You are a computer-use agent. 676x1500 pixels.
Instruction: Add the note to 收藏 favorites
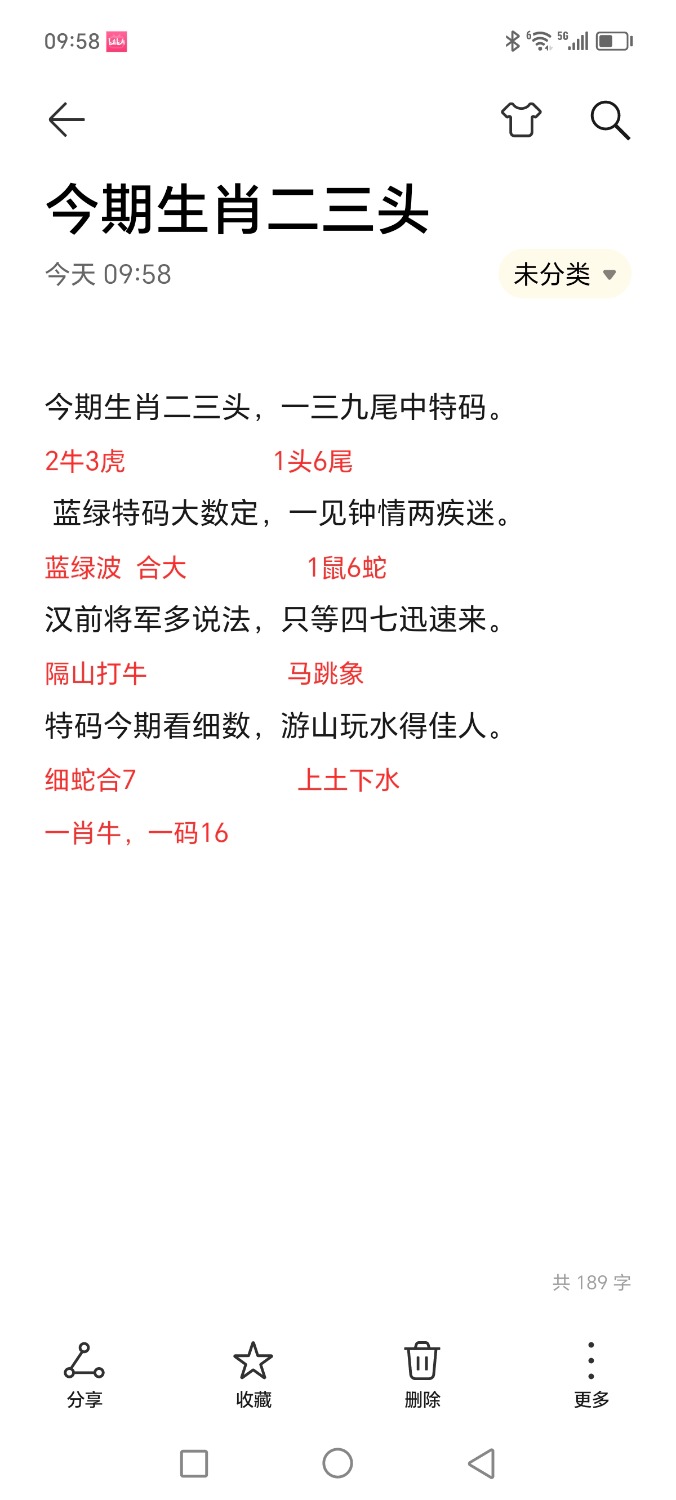(253, 1375)
